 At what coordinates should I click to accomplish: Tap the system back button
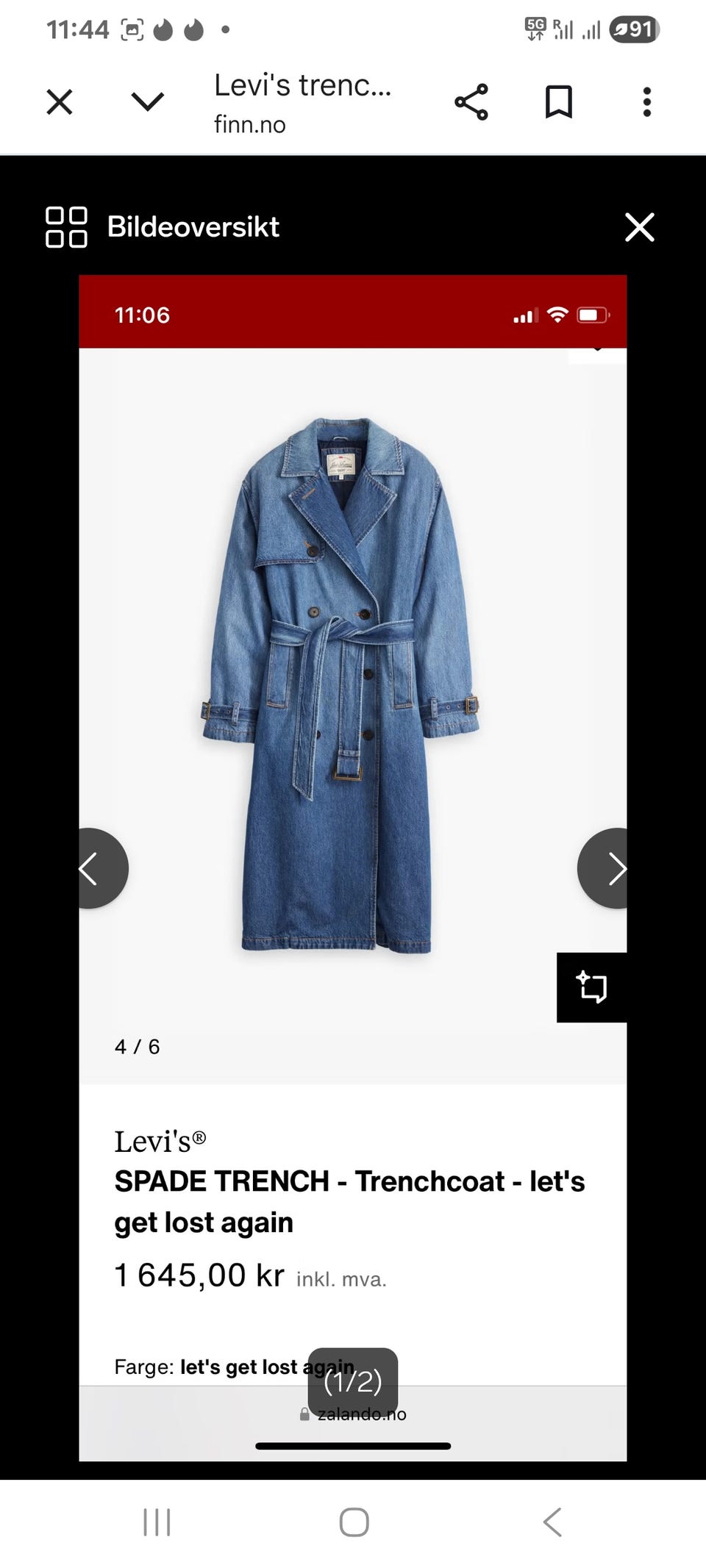(552, 1522)
